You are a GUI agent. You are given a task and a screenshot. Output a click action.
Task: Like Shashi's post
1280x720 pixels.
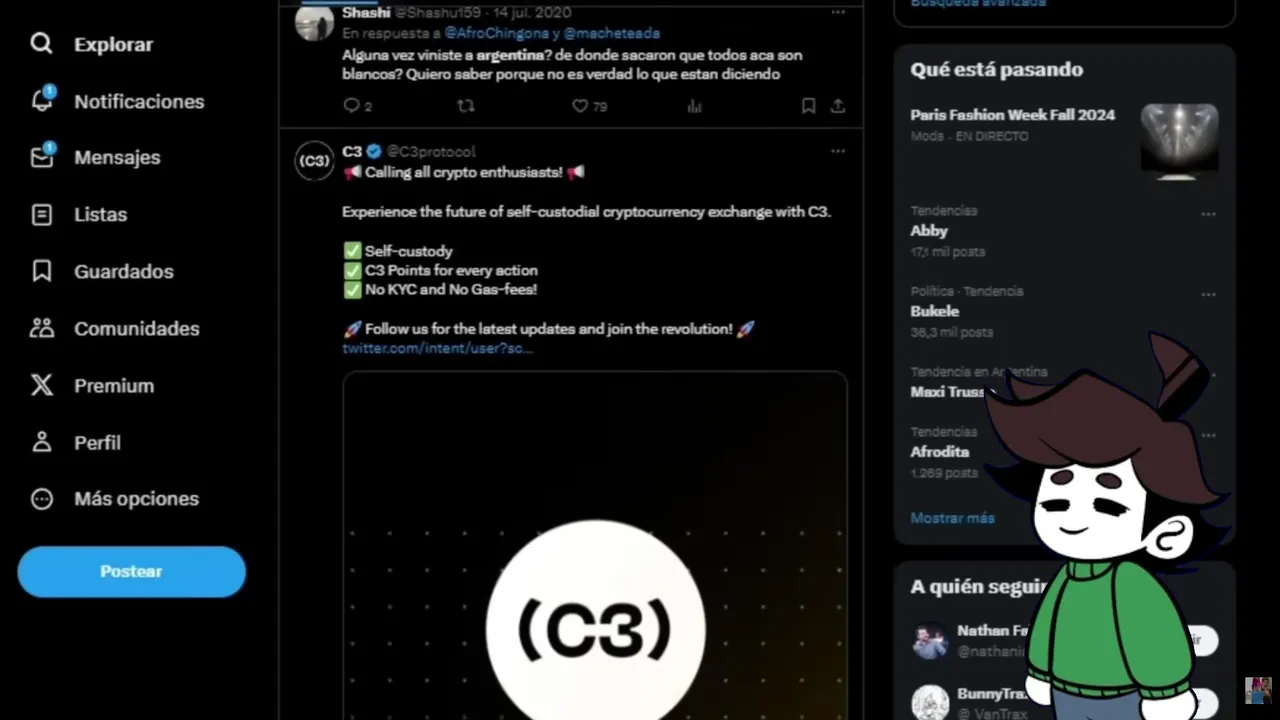point(580,105)
